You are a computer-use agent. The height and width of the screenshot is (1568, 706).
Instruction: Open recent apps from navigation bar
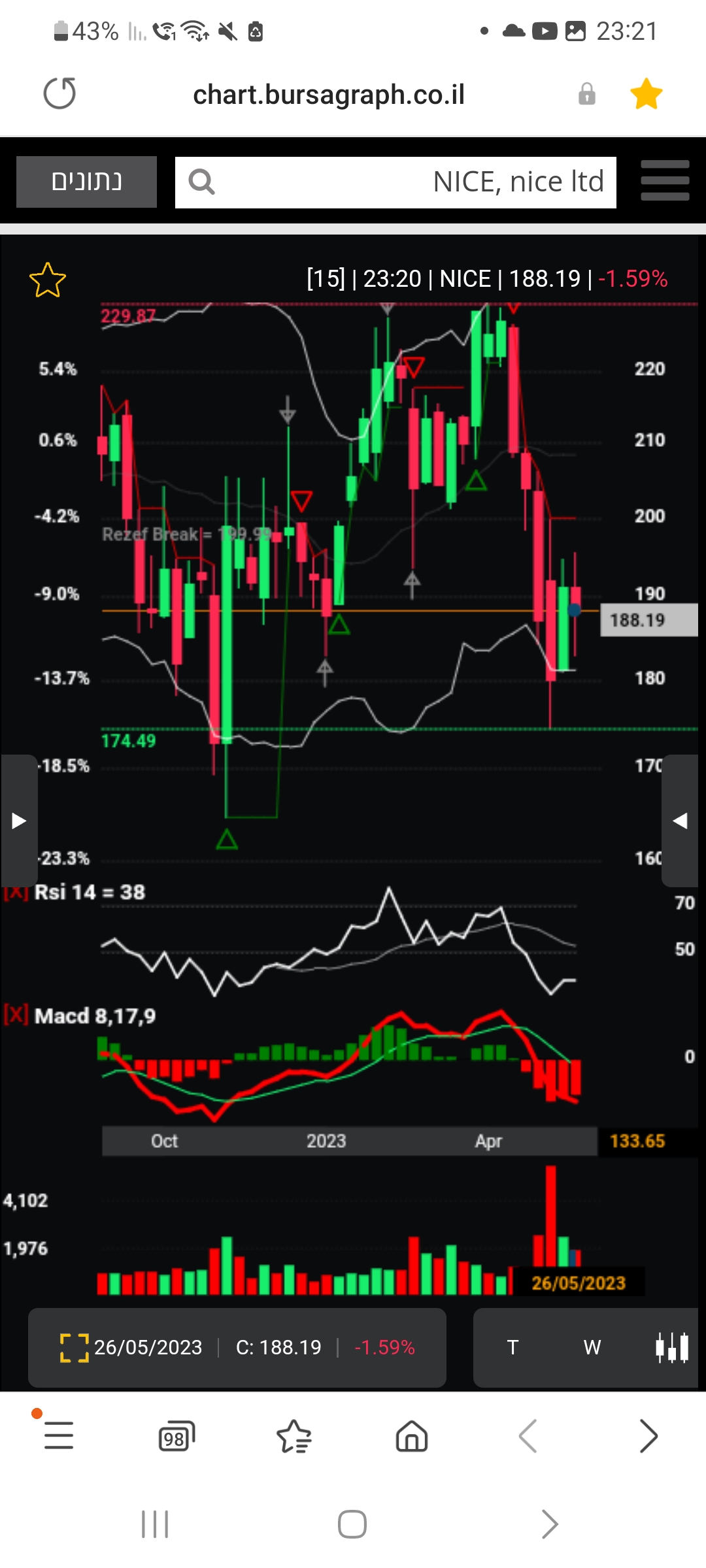coord(155,1524)
